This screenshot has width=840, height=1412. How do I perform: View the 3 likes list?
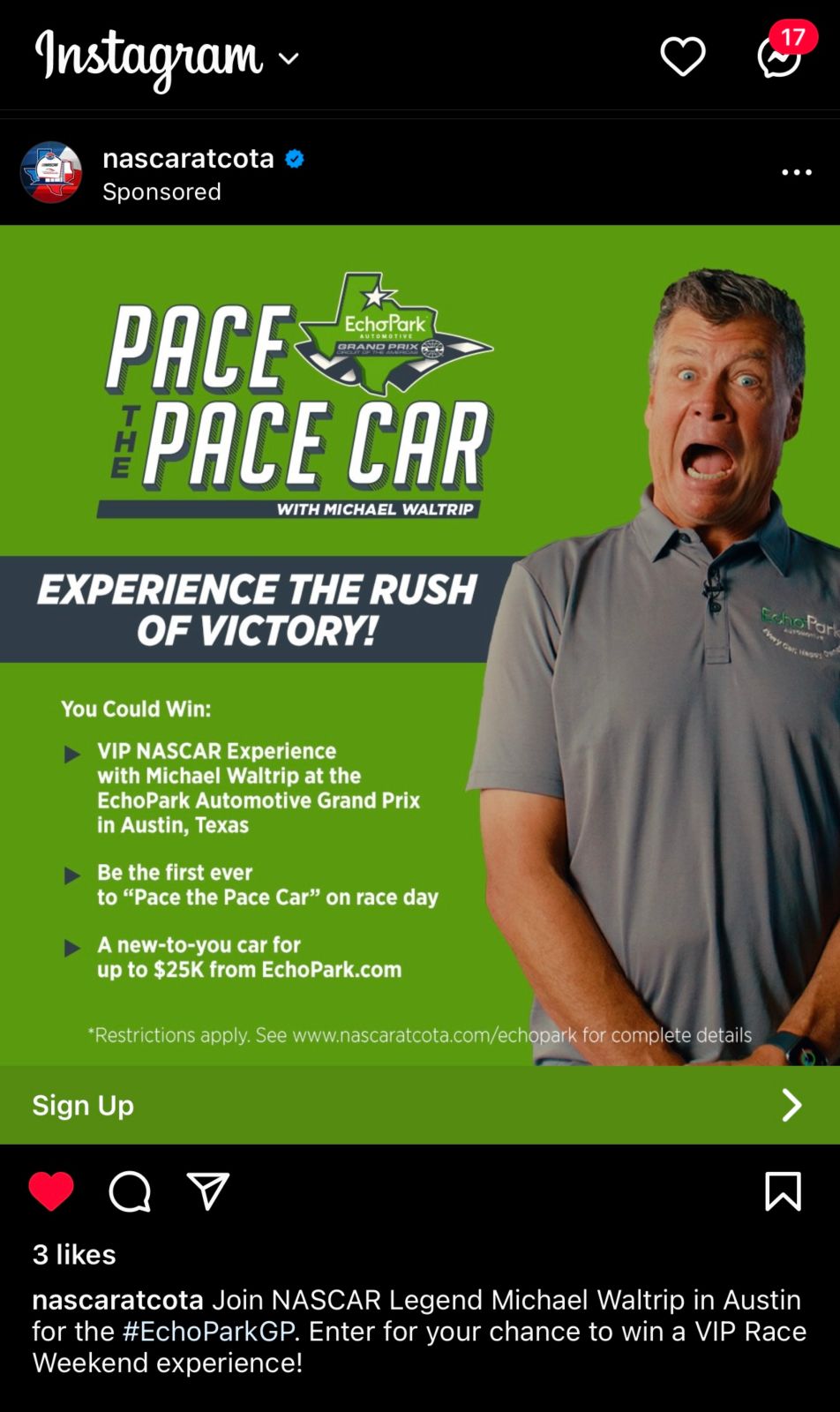click(74, 1254)
